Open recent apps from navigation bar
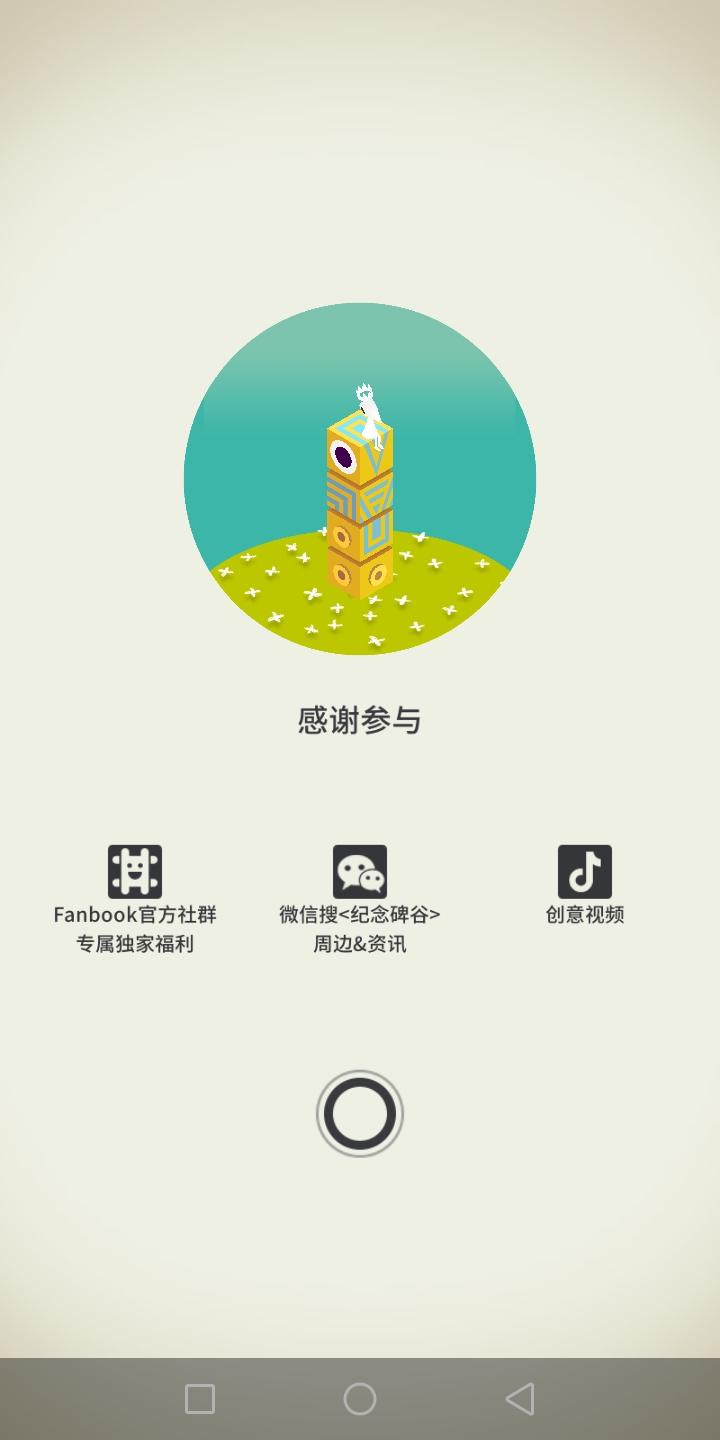This screenshot has width=720, height=1440. tap(200, 1399)
